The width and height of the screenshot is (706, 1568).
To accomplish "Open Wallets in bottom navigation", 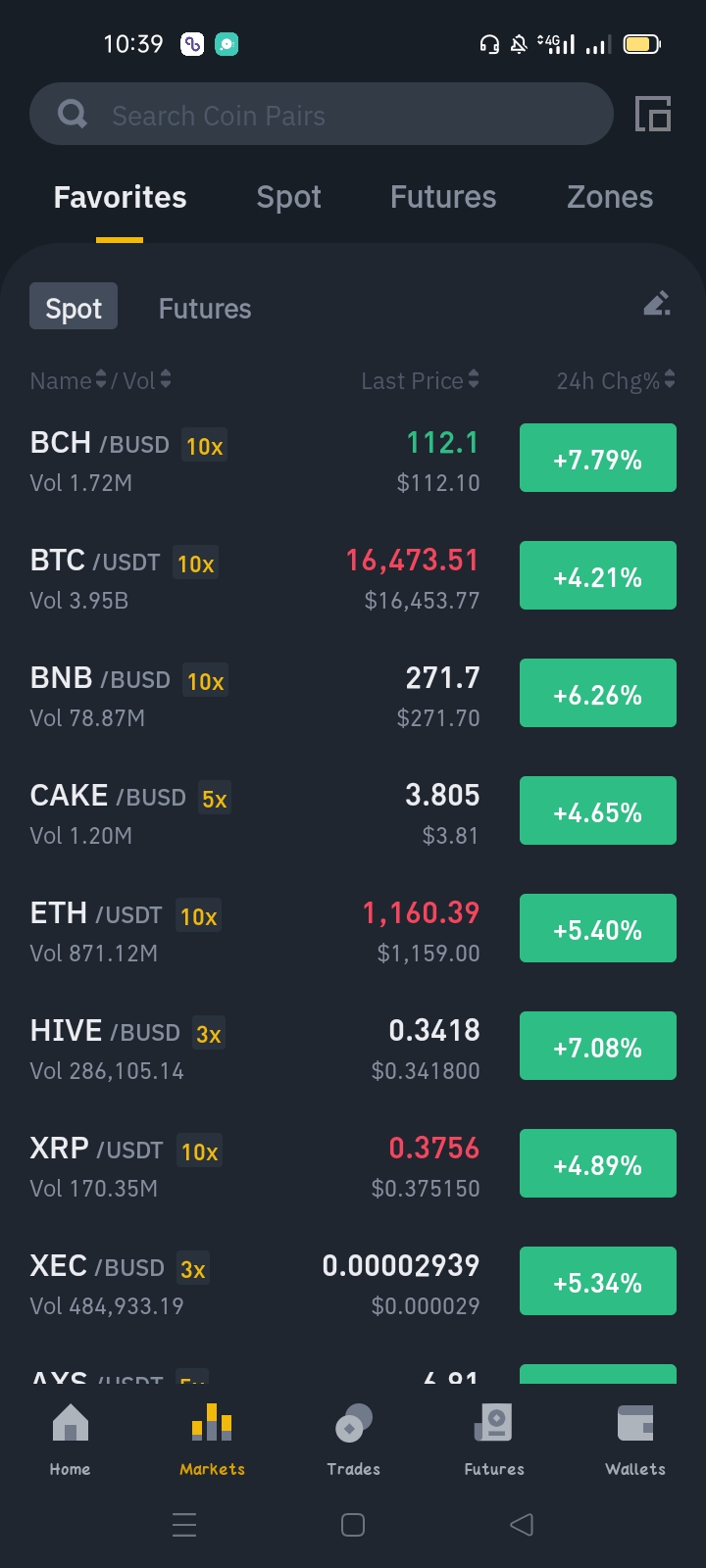I will [x=635, y=1440].
